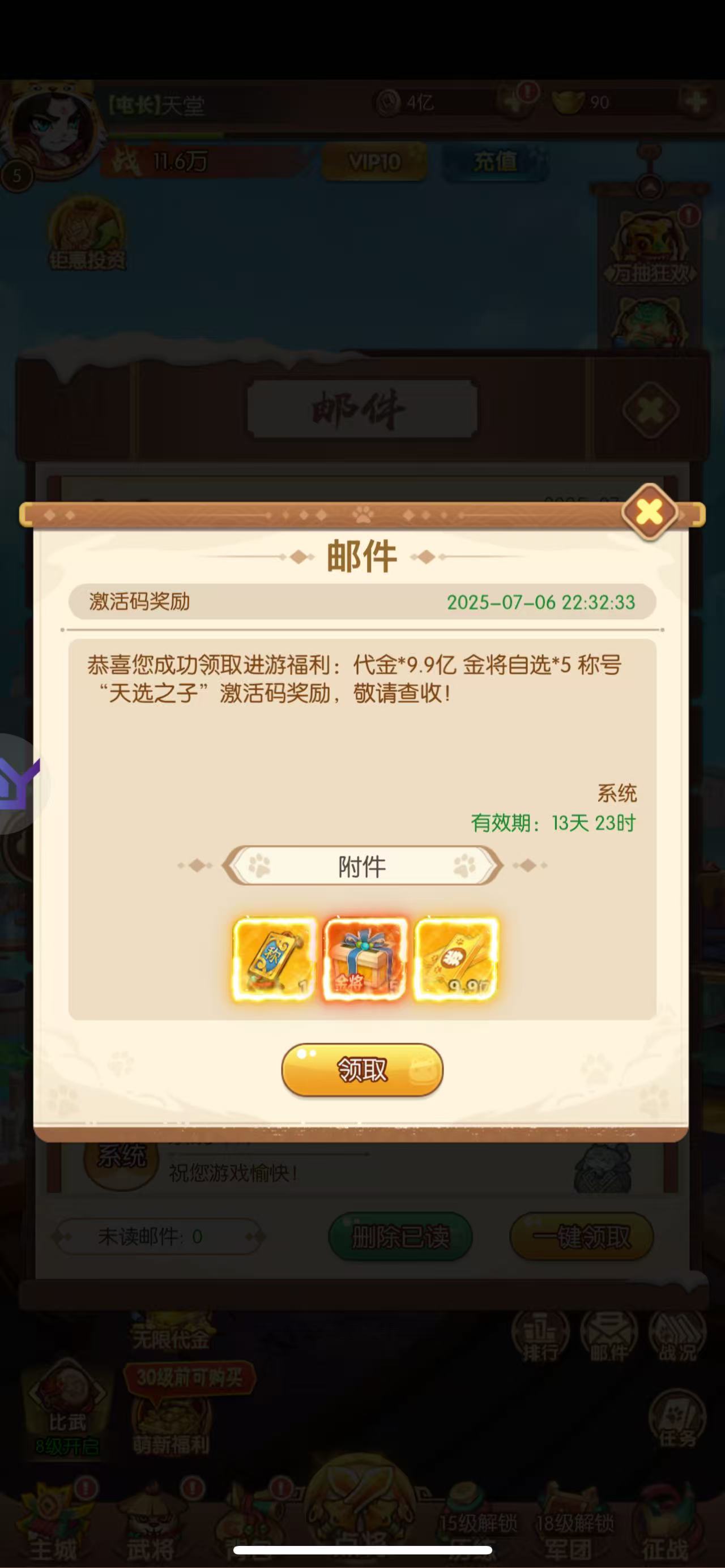
Task: Close the mail detail dialog
Action: click(650, 512)
